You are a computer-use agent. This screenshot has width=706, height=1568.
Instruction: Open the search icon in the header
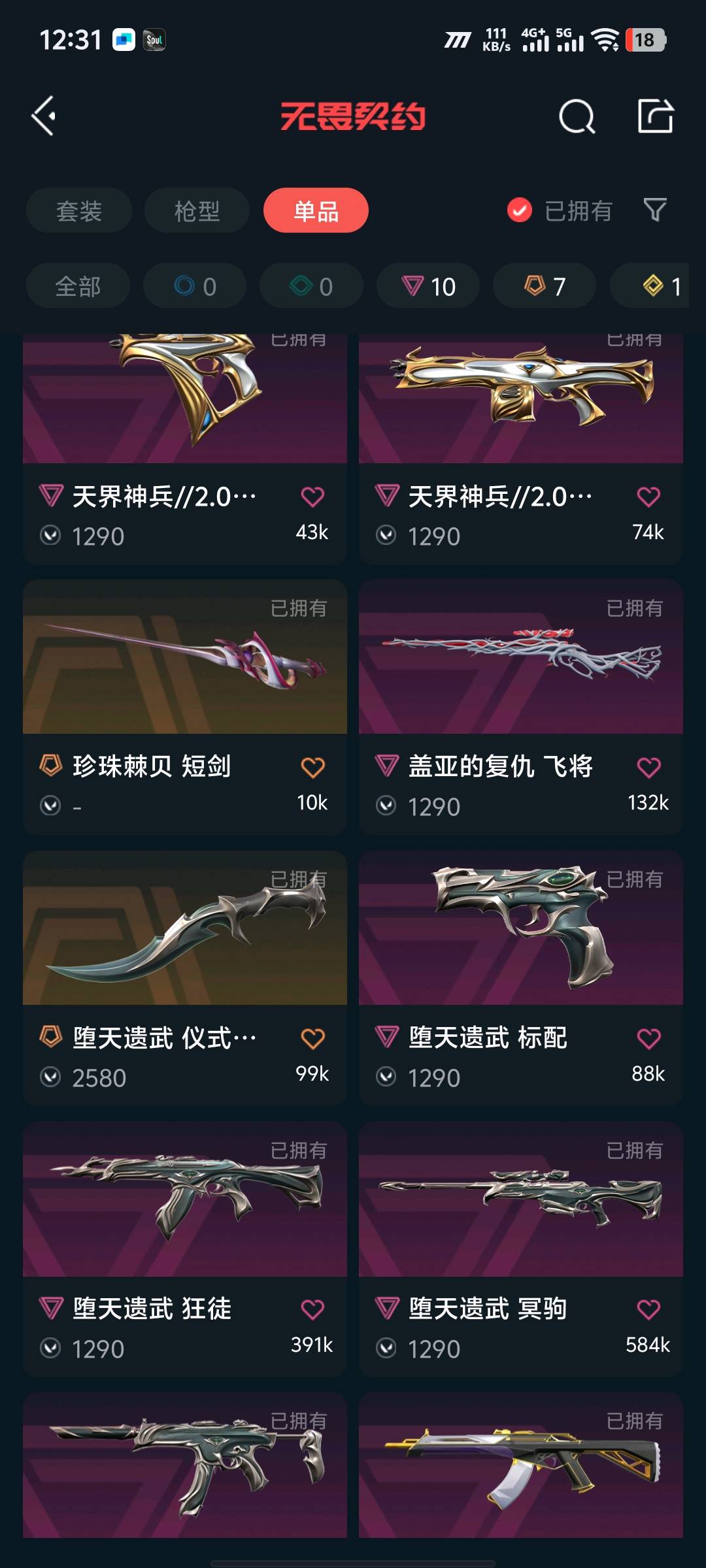[x=577, y=117]
